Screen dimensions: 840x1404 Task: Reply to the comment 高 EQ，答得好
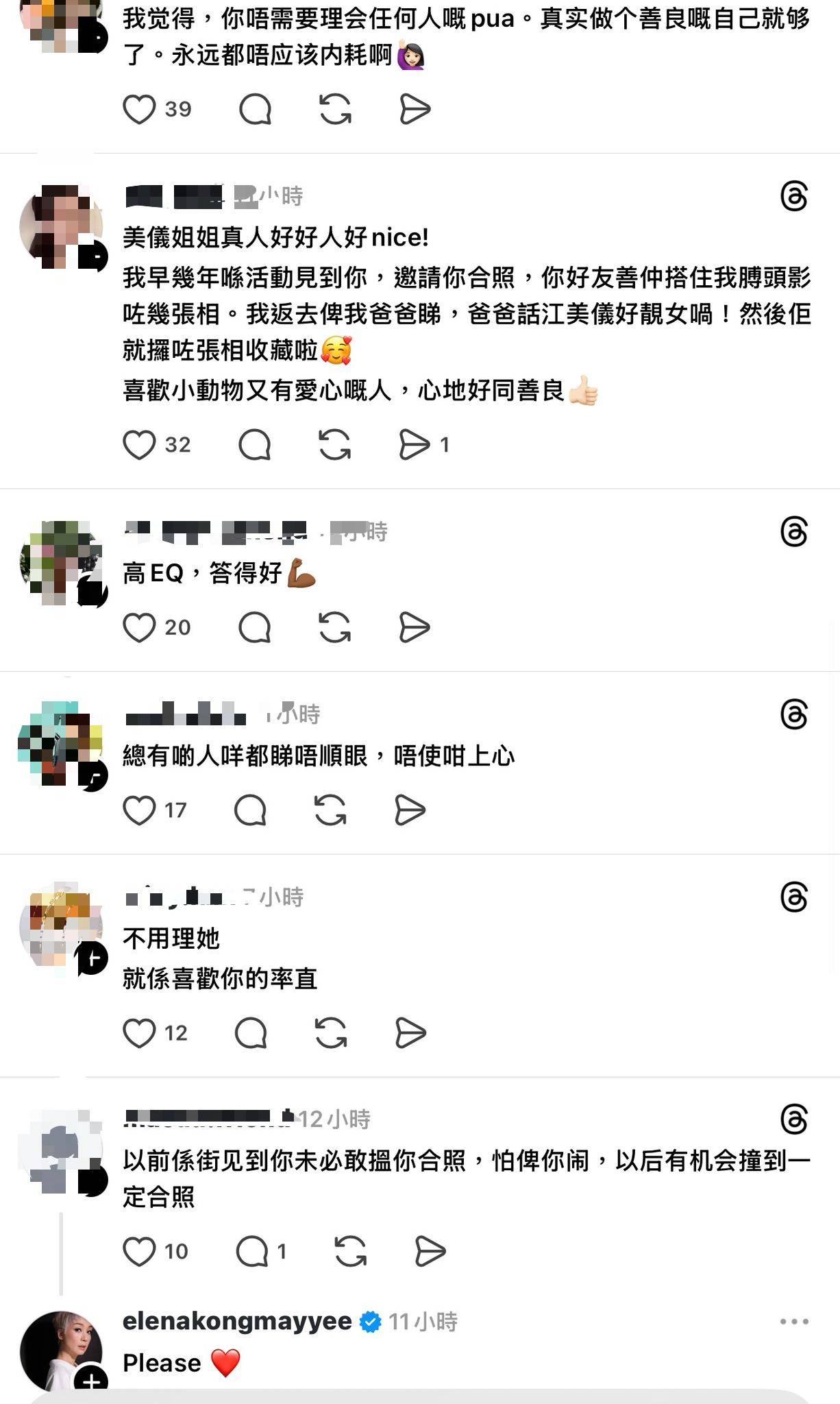[254, 627]
